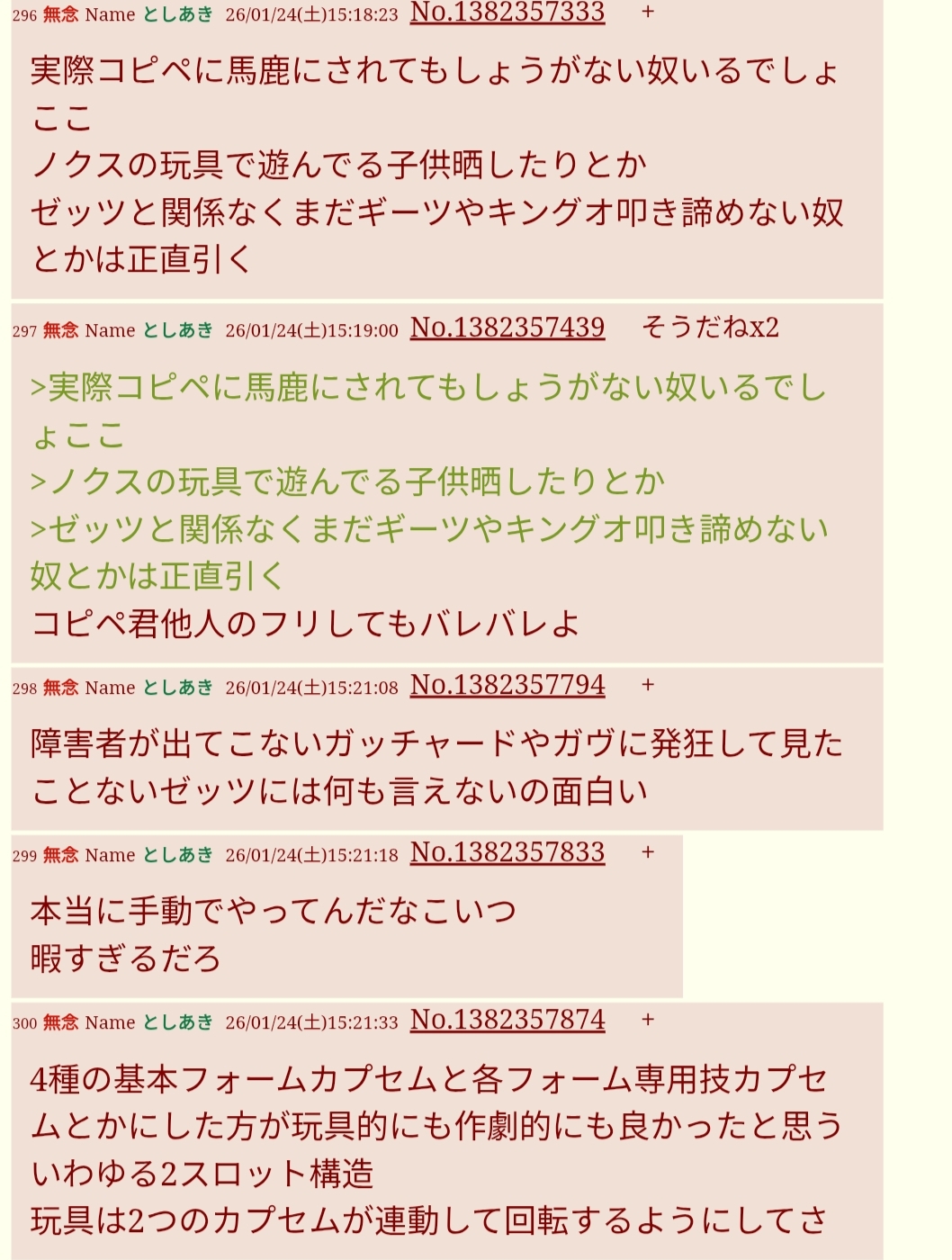The height and width of the screenshot is (1260, 952).
Task: Tap the plus on post No.1382357333
Action: click(x=647, y=13)
